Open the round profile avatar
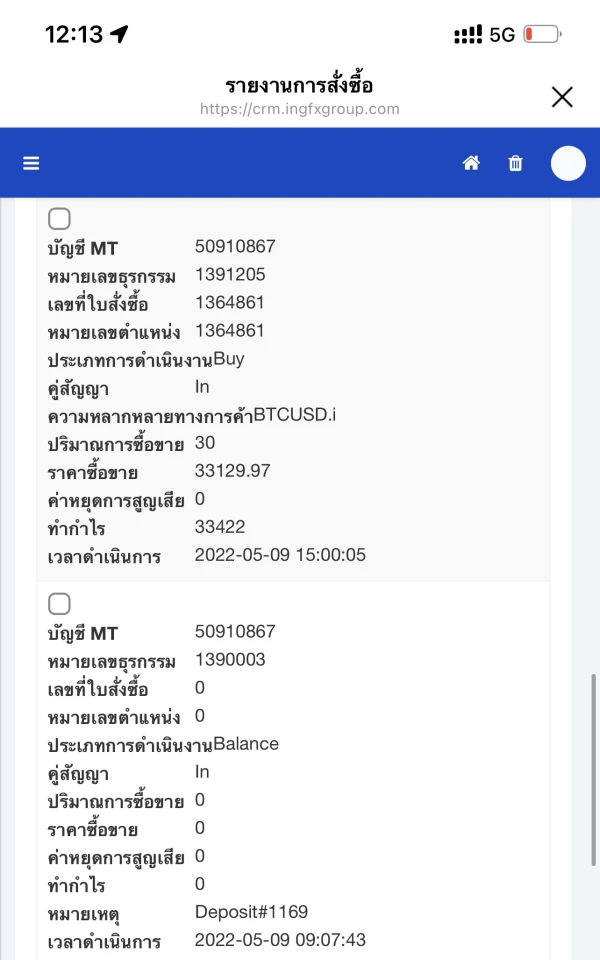Screen dimensions: 600x960 point(568,163)
